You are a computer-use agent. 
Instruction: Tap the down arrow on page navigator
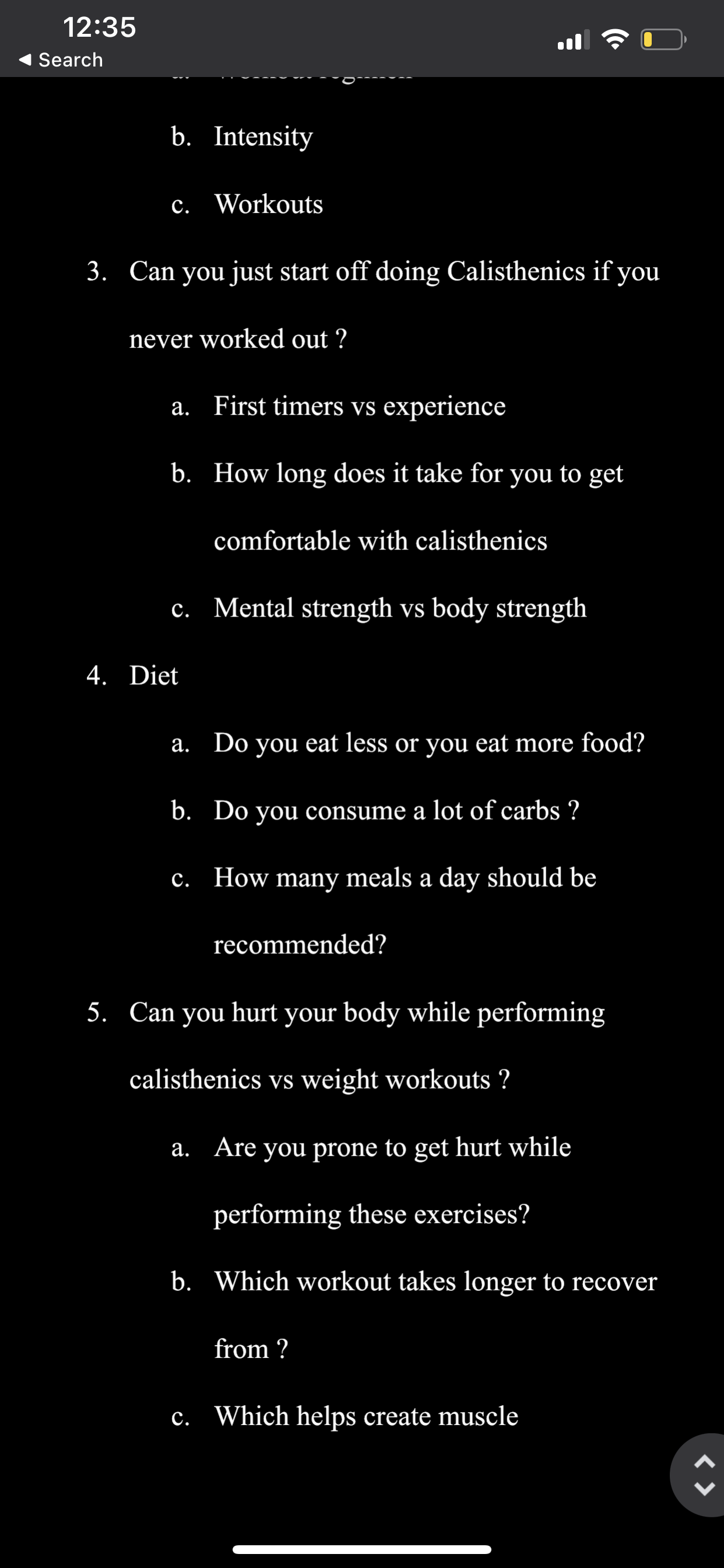click(x=704, y=1489)
